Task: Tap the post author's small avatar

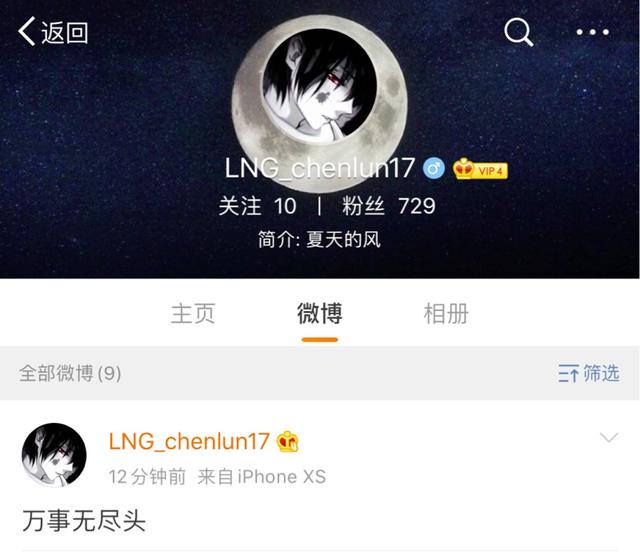Action: pos(54,454)
